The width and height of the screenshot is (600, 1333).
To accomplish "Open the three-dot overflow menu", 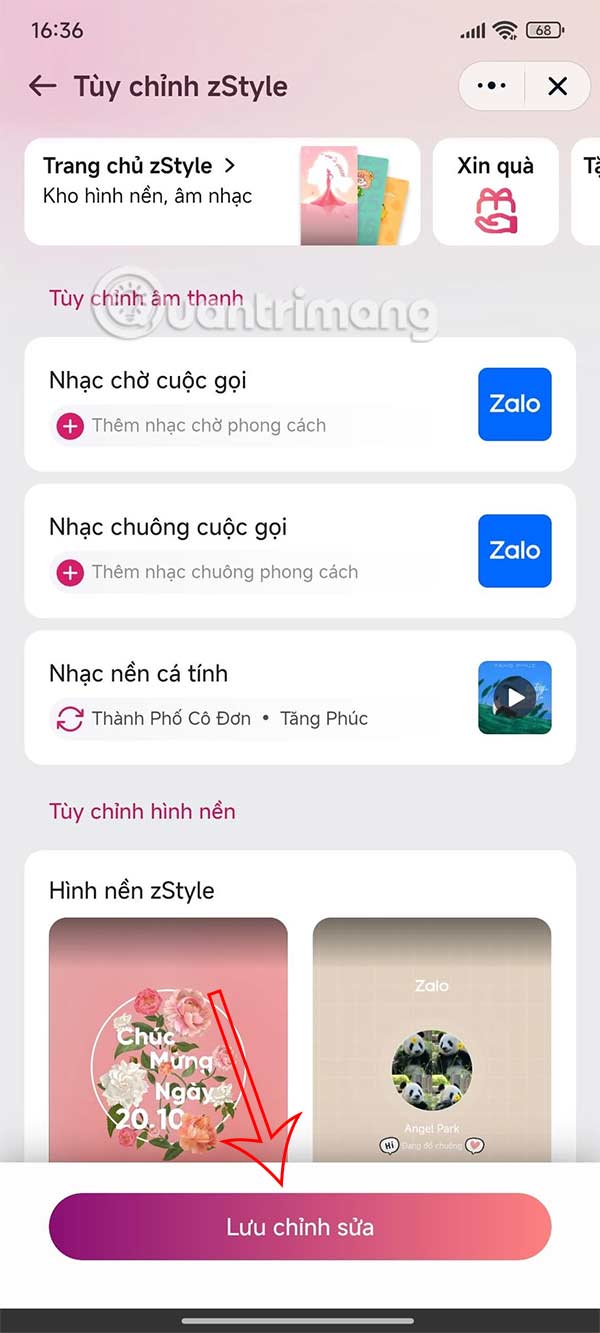I will coord(491,86).
